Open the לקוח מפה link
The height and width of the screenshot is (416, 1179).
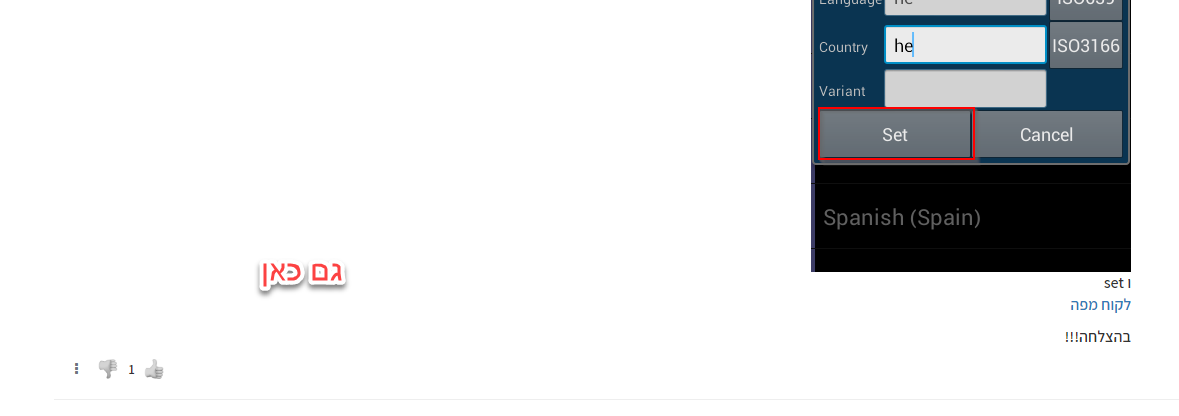pos(1100,305)
